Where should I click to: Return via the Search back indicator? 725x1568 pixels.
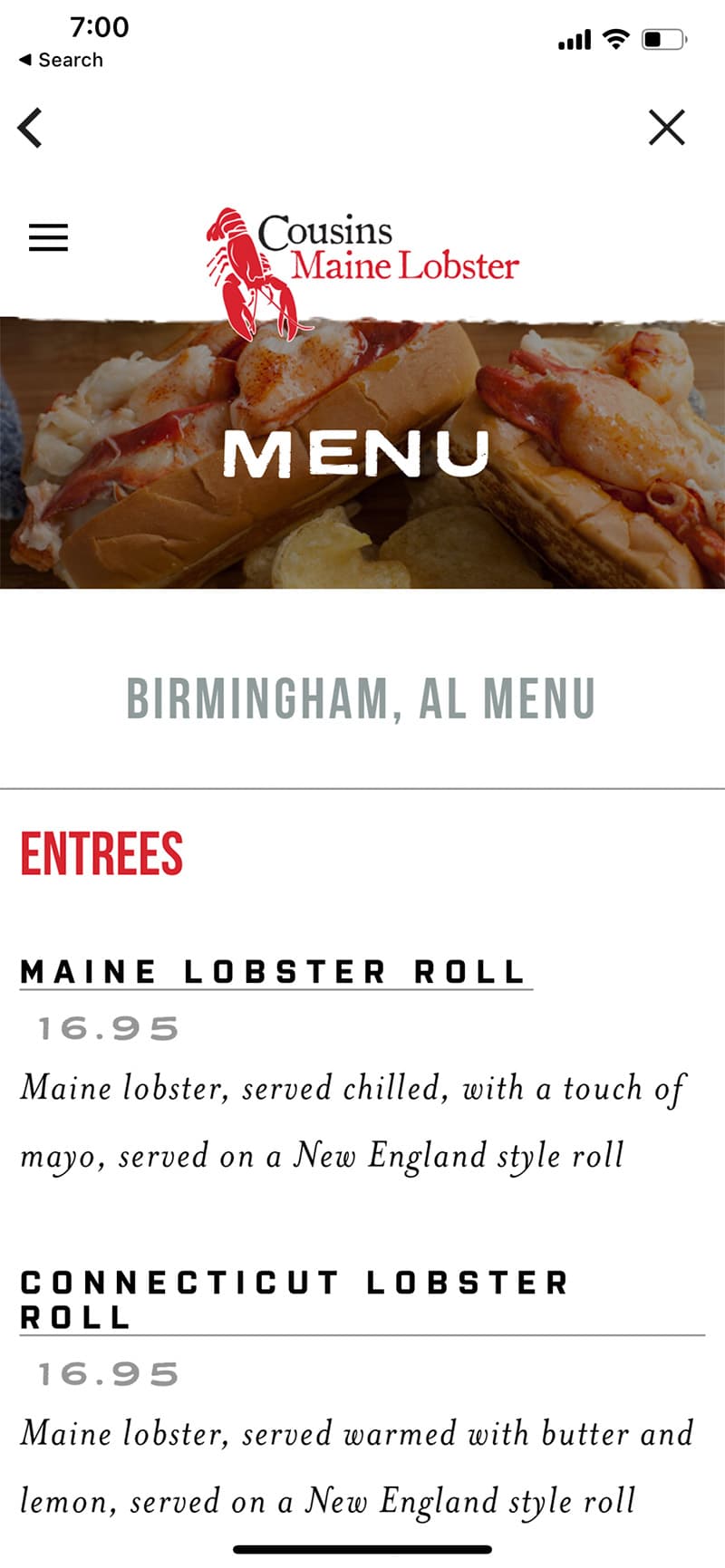59,60
